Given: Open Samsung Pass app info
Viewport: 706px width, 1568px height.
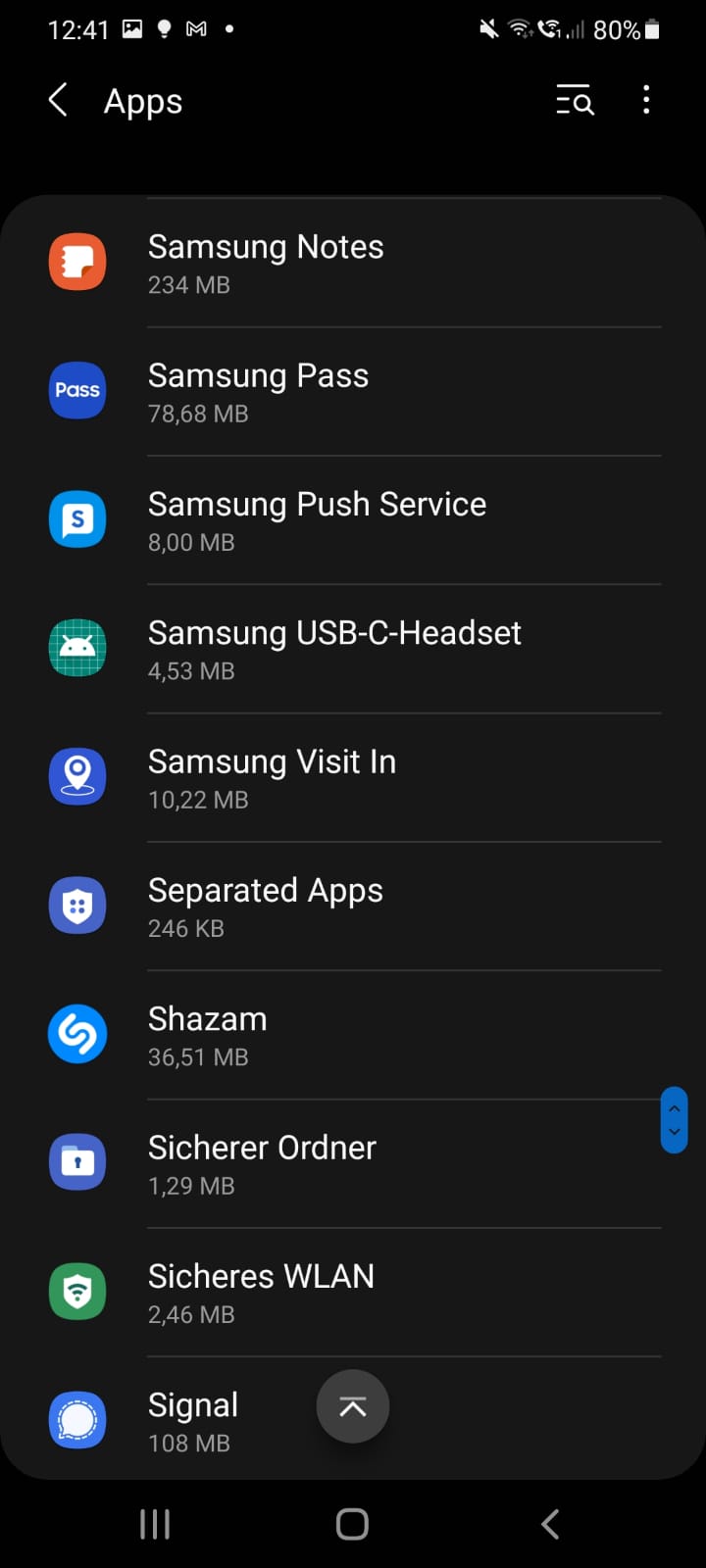Looking at the screenshot, I should click(353, 391).
